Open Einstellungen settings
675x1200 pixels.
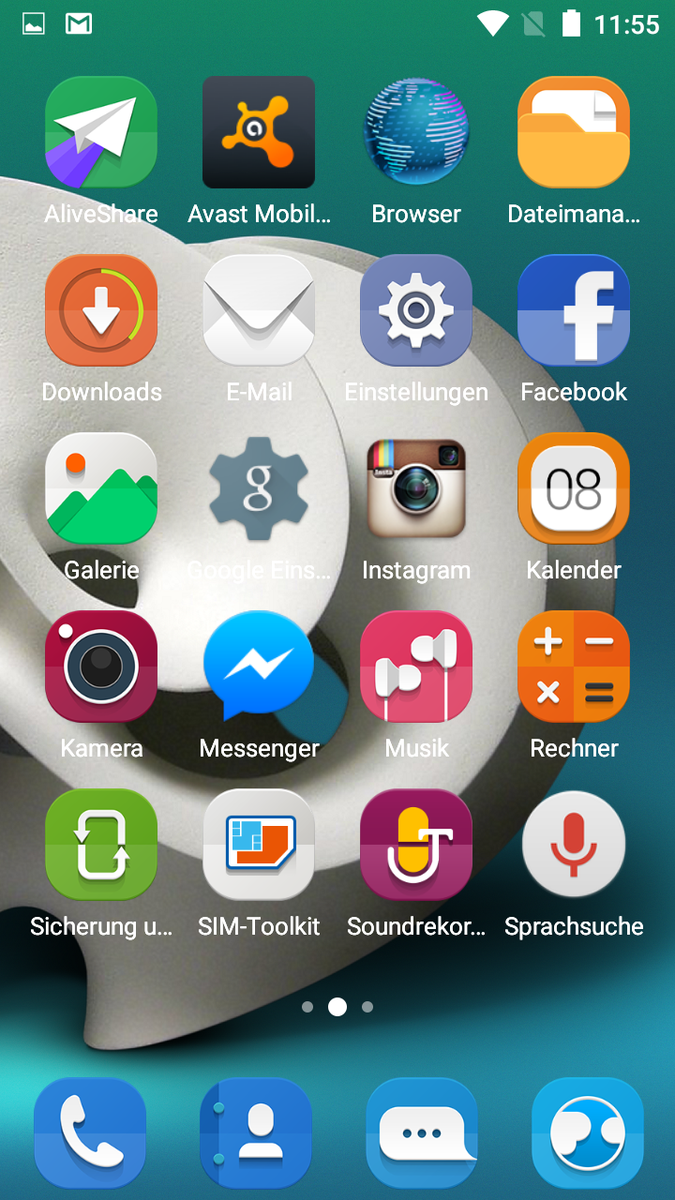416,310
